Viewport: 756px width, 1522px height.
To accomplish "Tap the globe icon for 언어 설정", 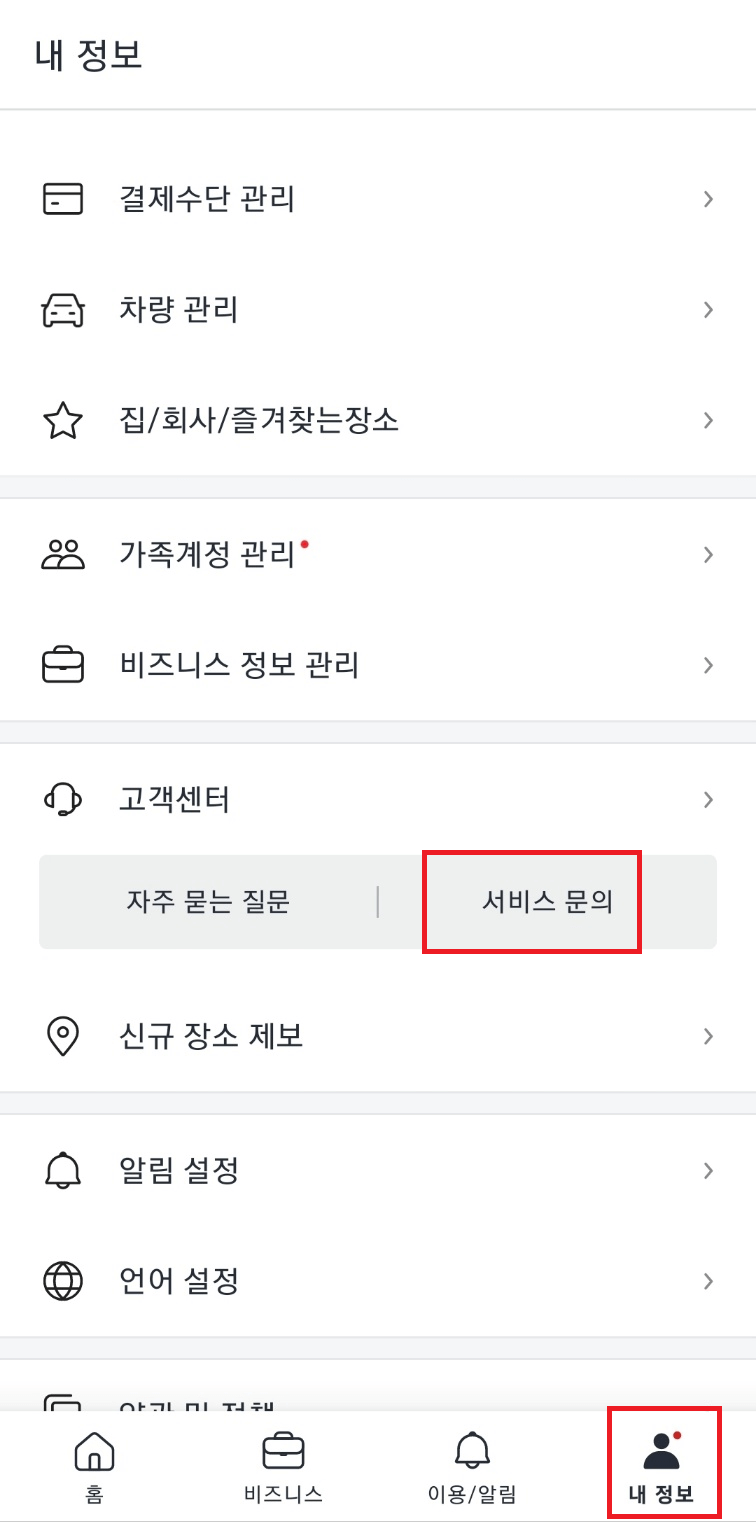I will (x=63, y=1281).
